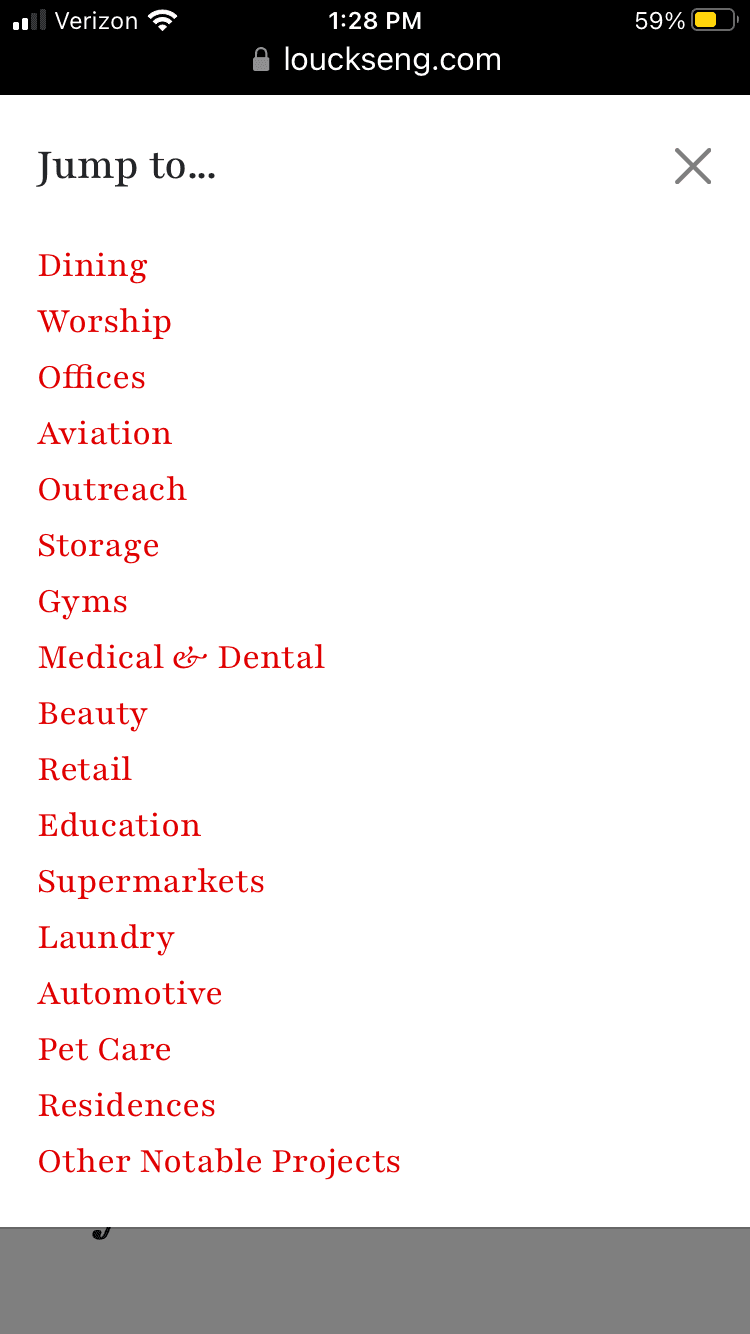Select the Aviation link
Viewport: 750px width, 1334px height.
[x=105, y=434]
